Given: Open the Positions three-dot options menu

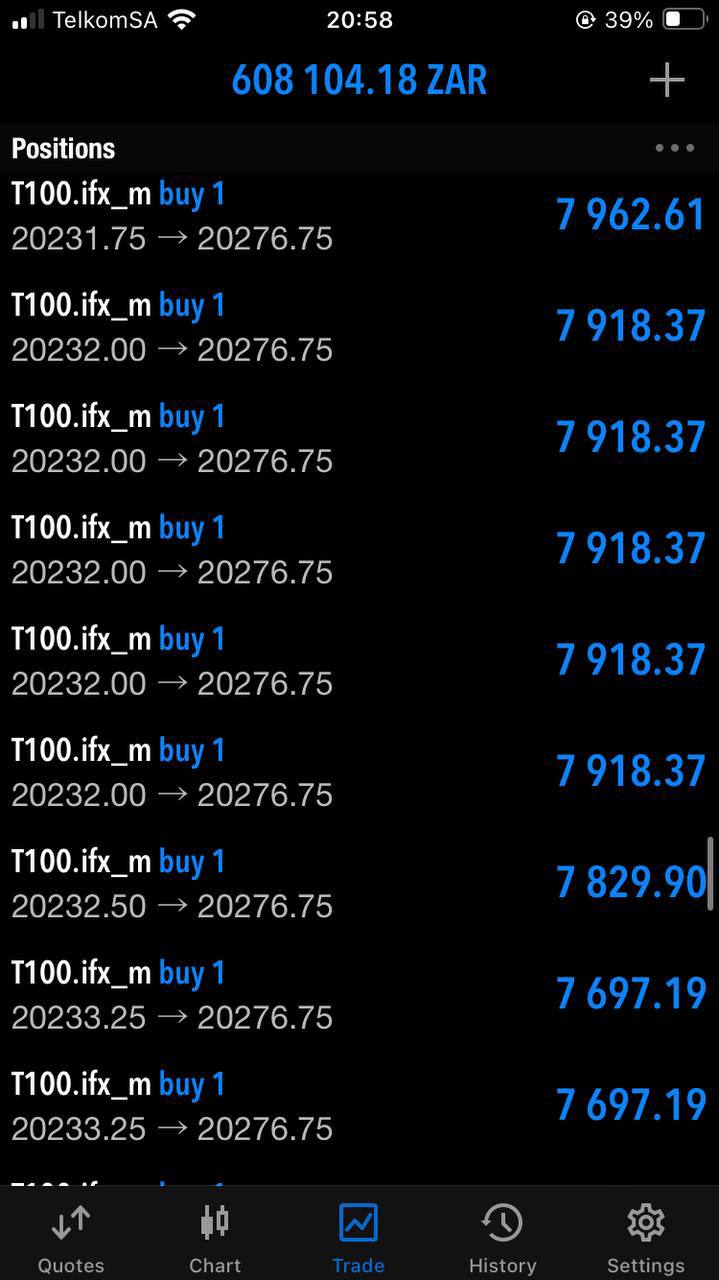Looking at the screenshot, I should 674,148.
